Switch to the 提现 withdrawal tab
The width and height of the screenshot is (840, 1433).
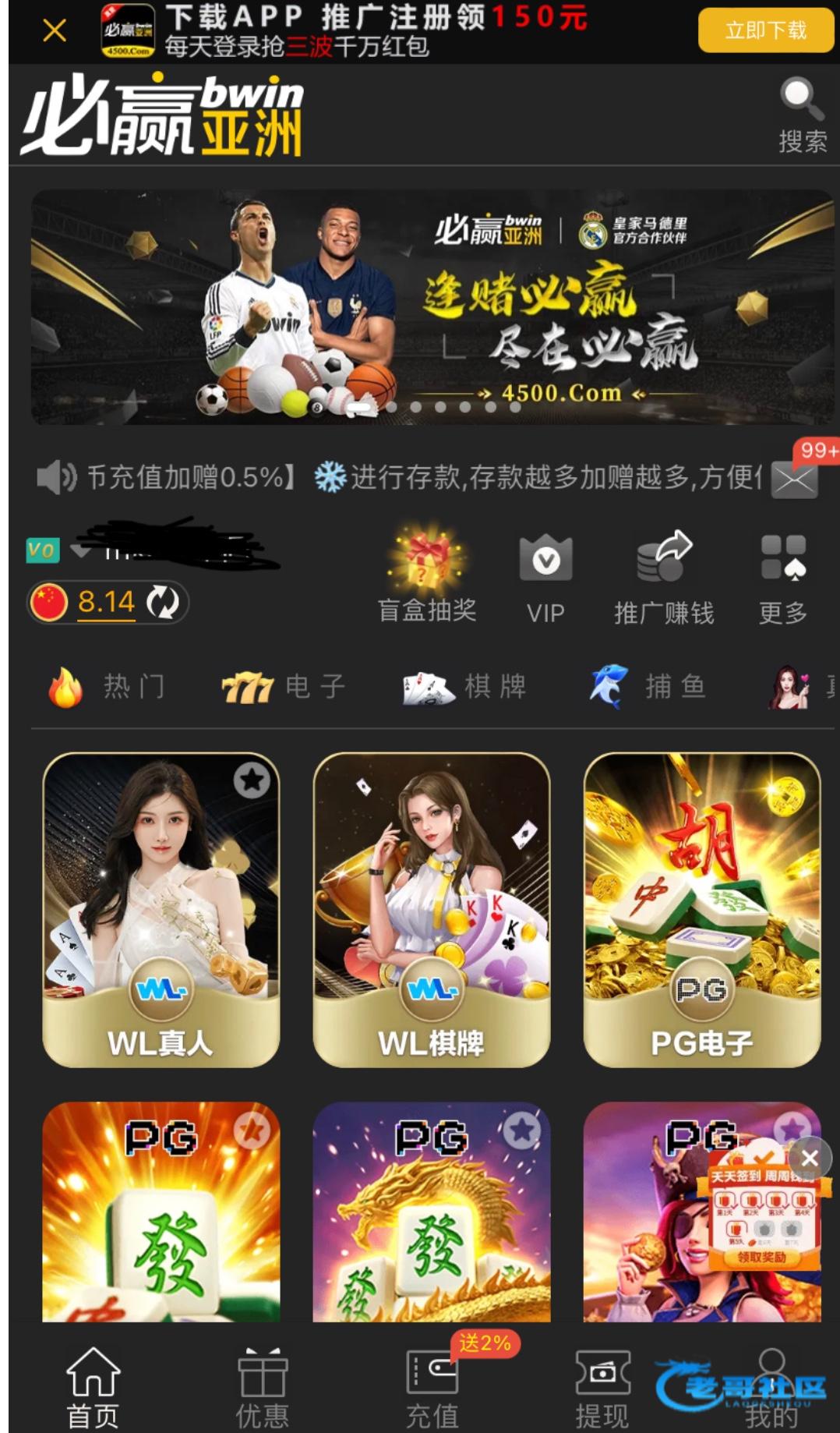pos(602,1388)
